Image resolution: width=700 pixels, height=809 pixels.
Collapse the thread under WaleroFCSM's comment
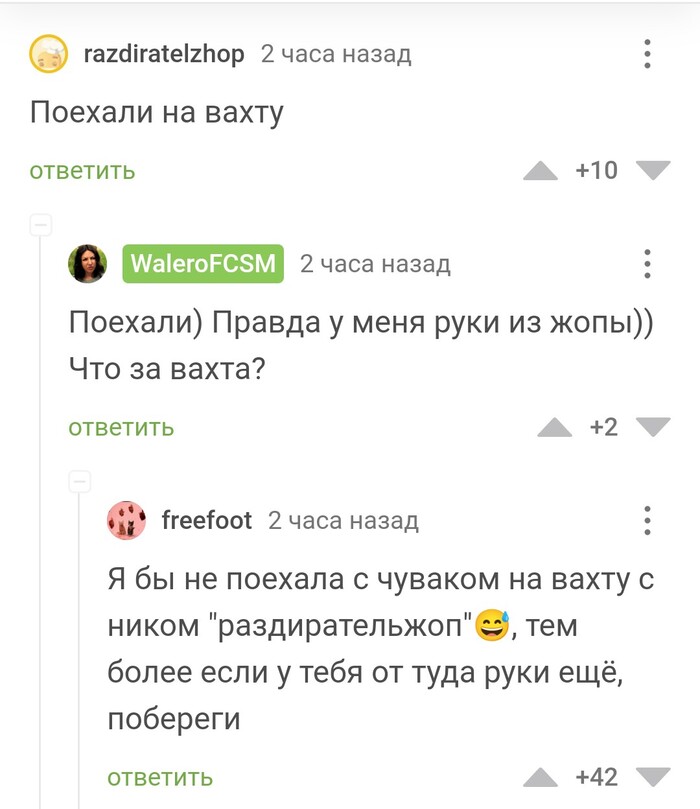[x=80, y=481]
